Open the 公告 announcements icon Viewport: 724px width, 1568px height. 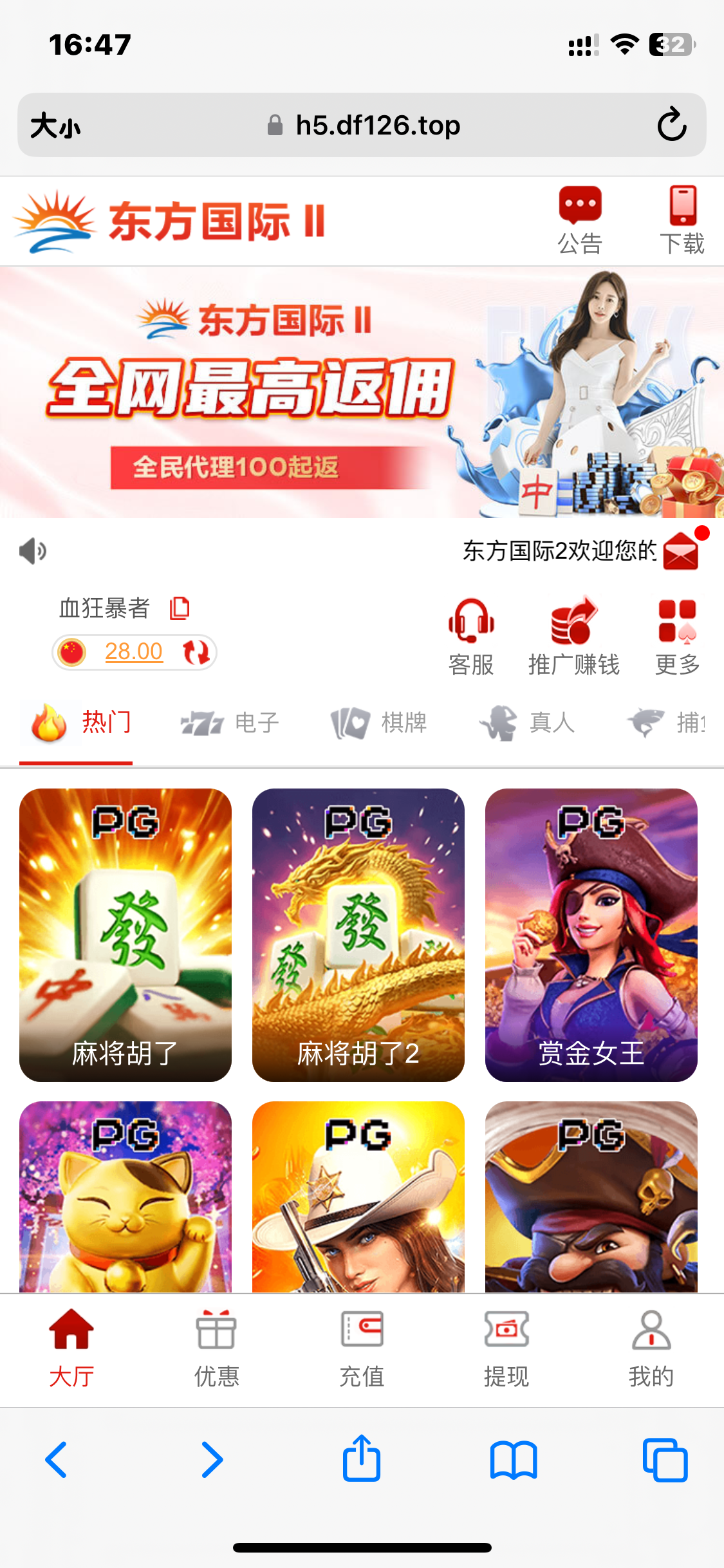pyautogui.click(x=580, y=220)
